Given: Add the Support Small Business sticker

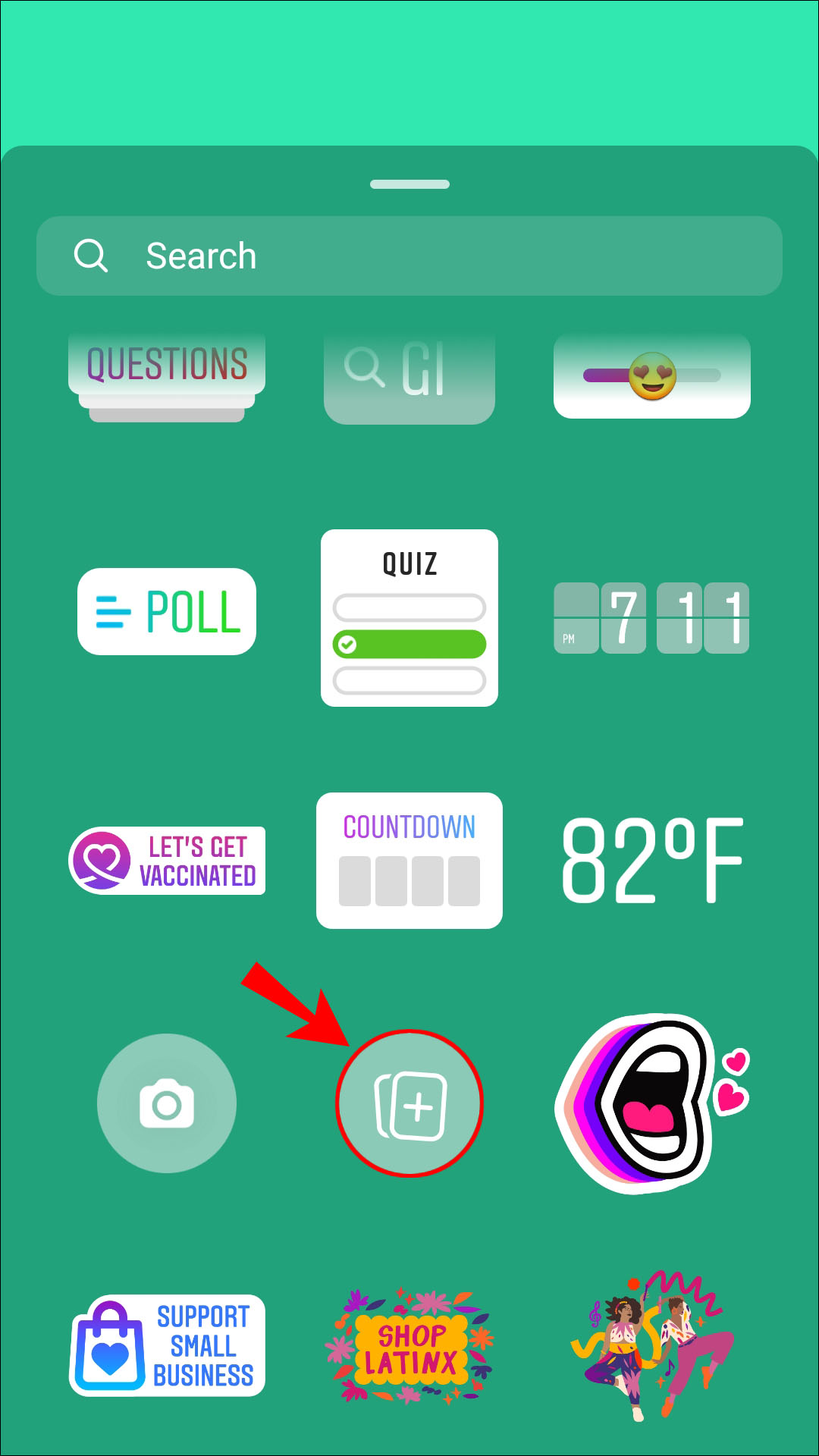Looking at the screenshot, I should tap(167, 1346).
